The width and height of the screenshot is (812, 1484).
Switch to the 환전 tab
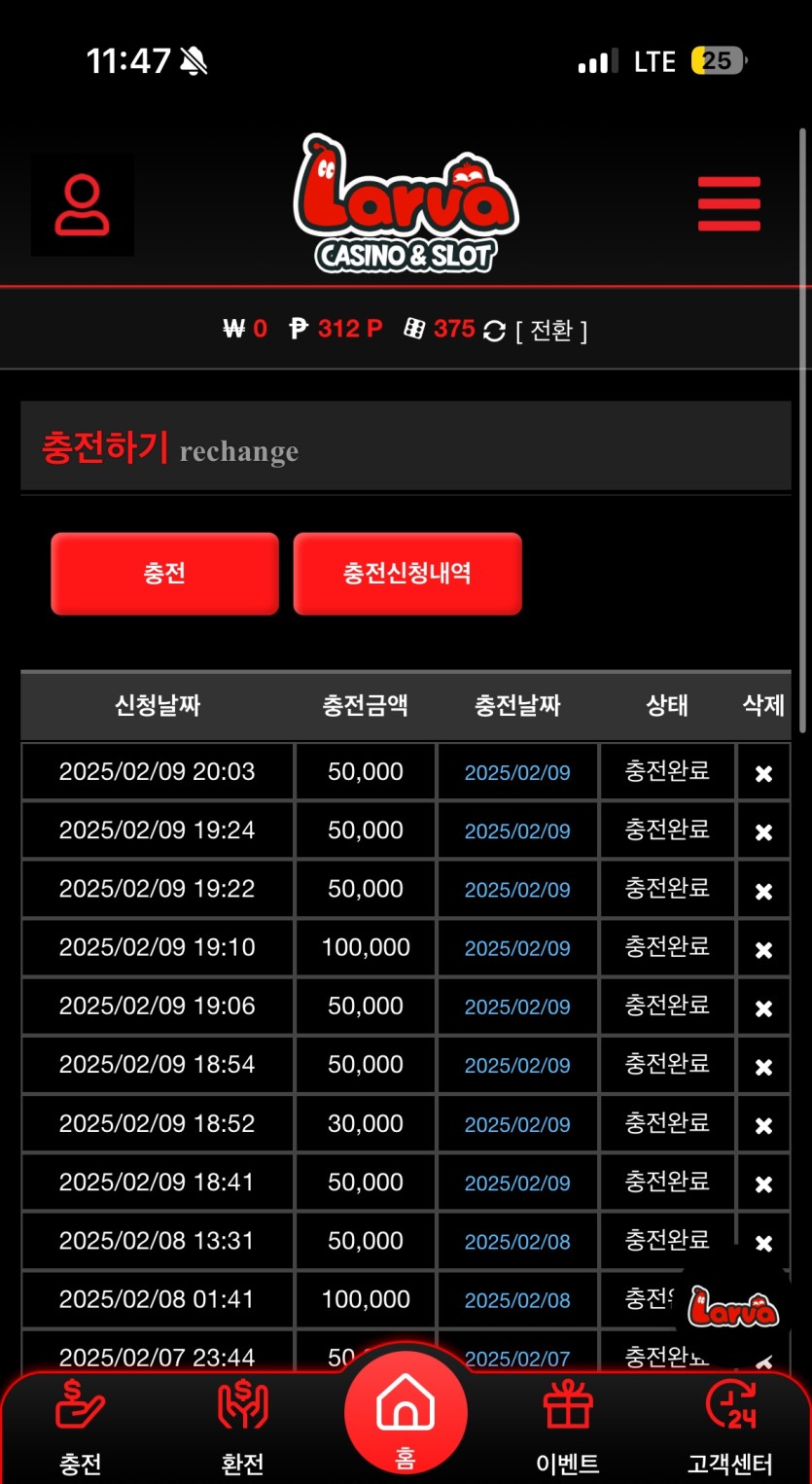242,1425
